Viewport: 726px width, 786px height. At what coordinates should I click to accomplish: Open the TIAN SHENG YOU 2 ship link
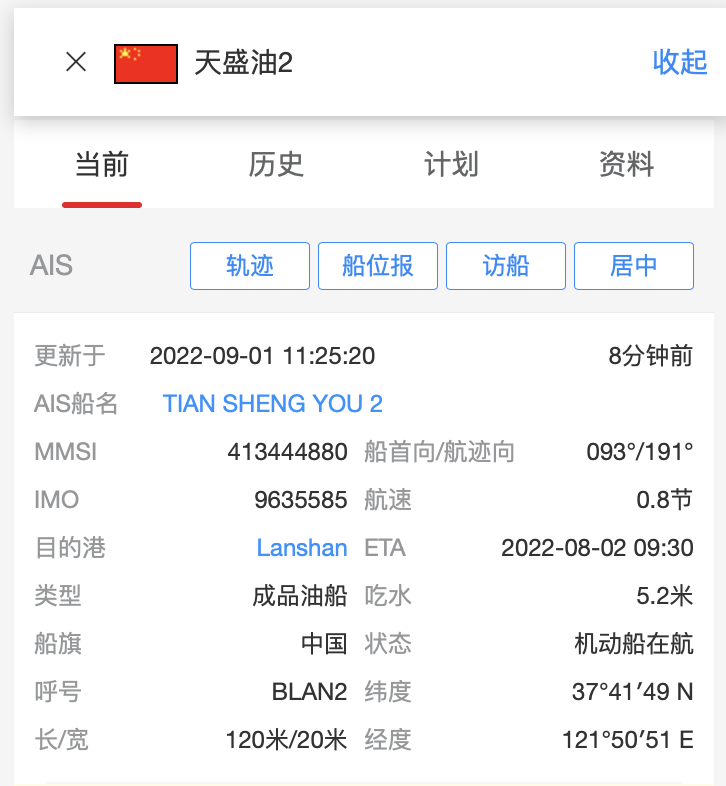click(272, 404)
